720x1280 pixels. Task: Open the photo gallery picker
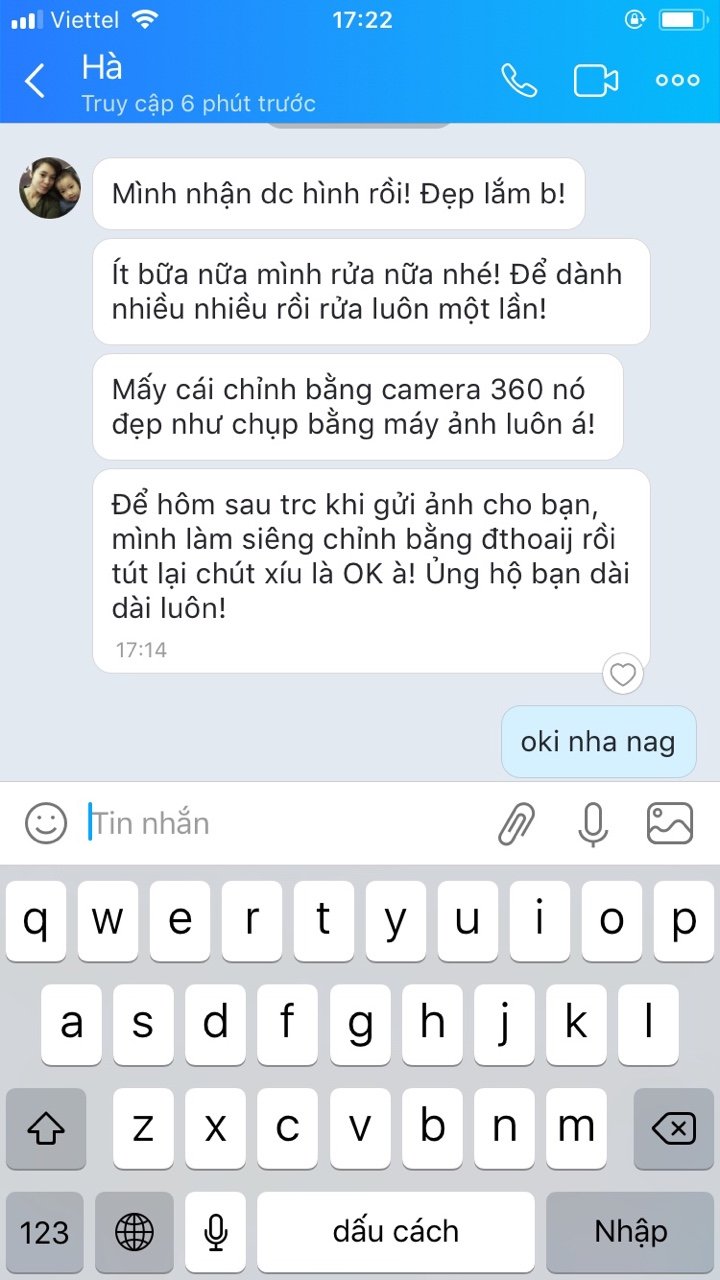click(670, 823)
